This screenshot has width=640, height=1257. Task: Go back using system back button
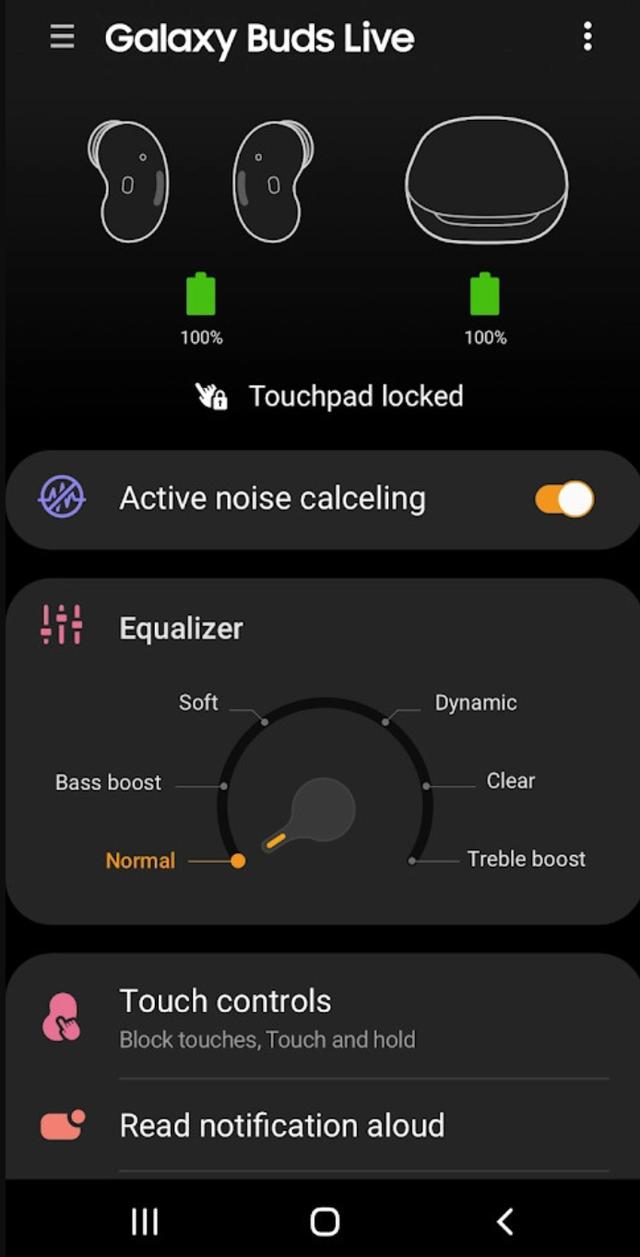[x=505, y=1221]
